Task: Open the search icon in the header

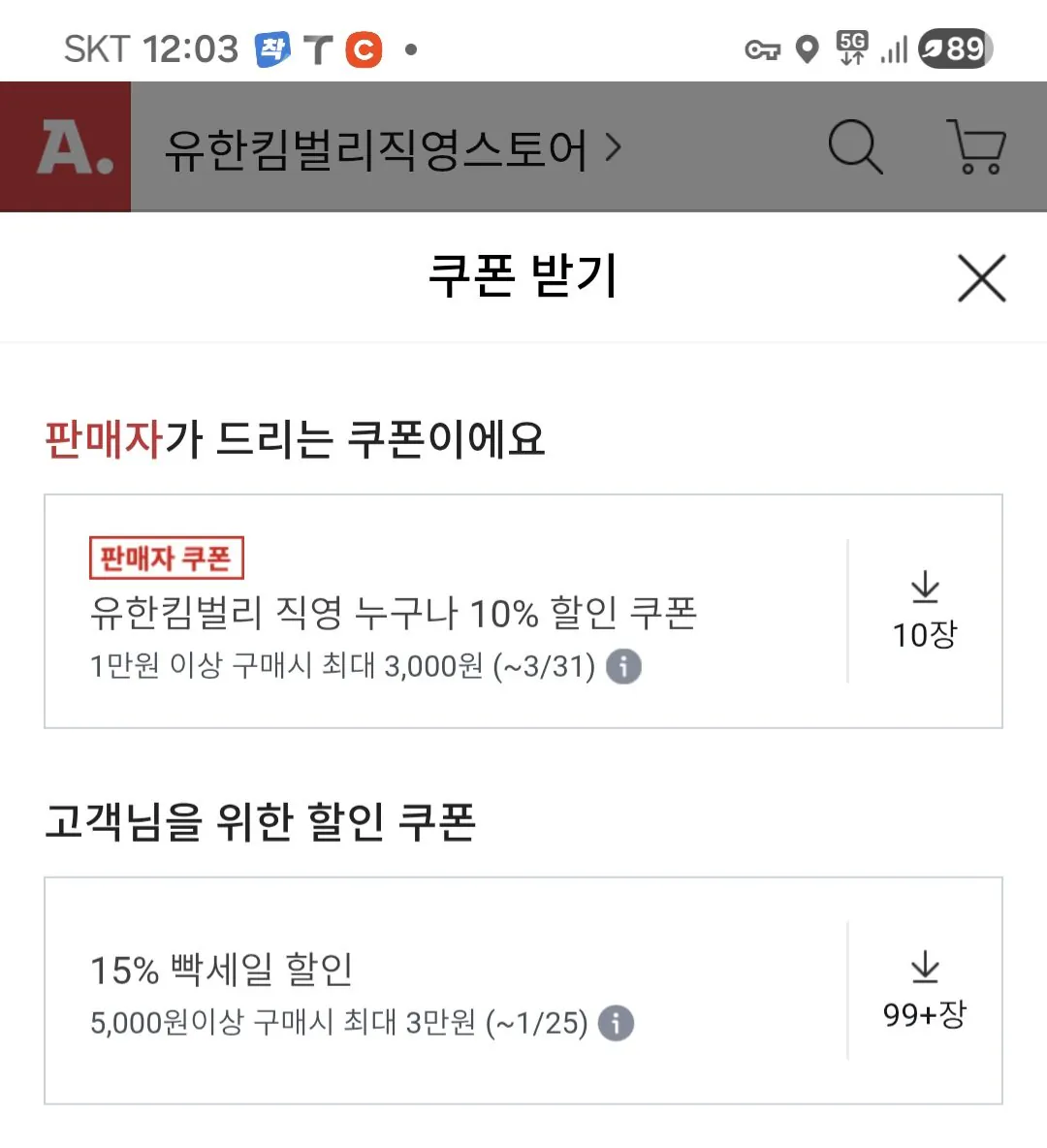Action: [x=854, y=147]
